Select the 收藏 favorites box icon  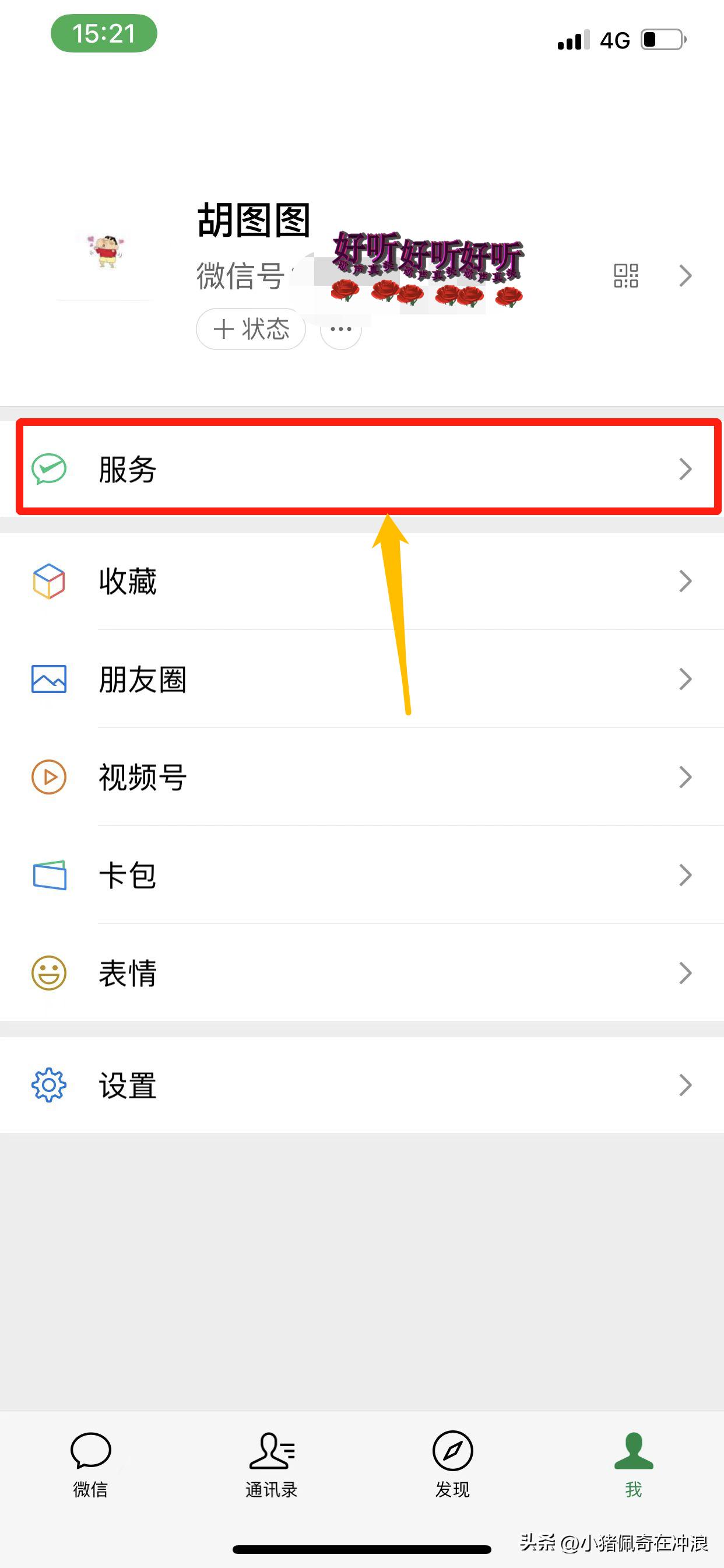[x=48, y=582]
